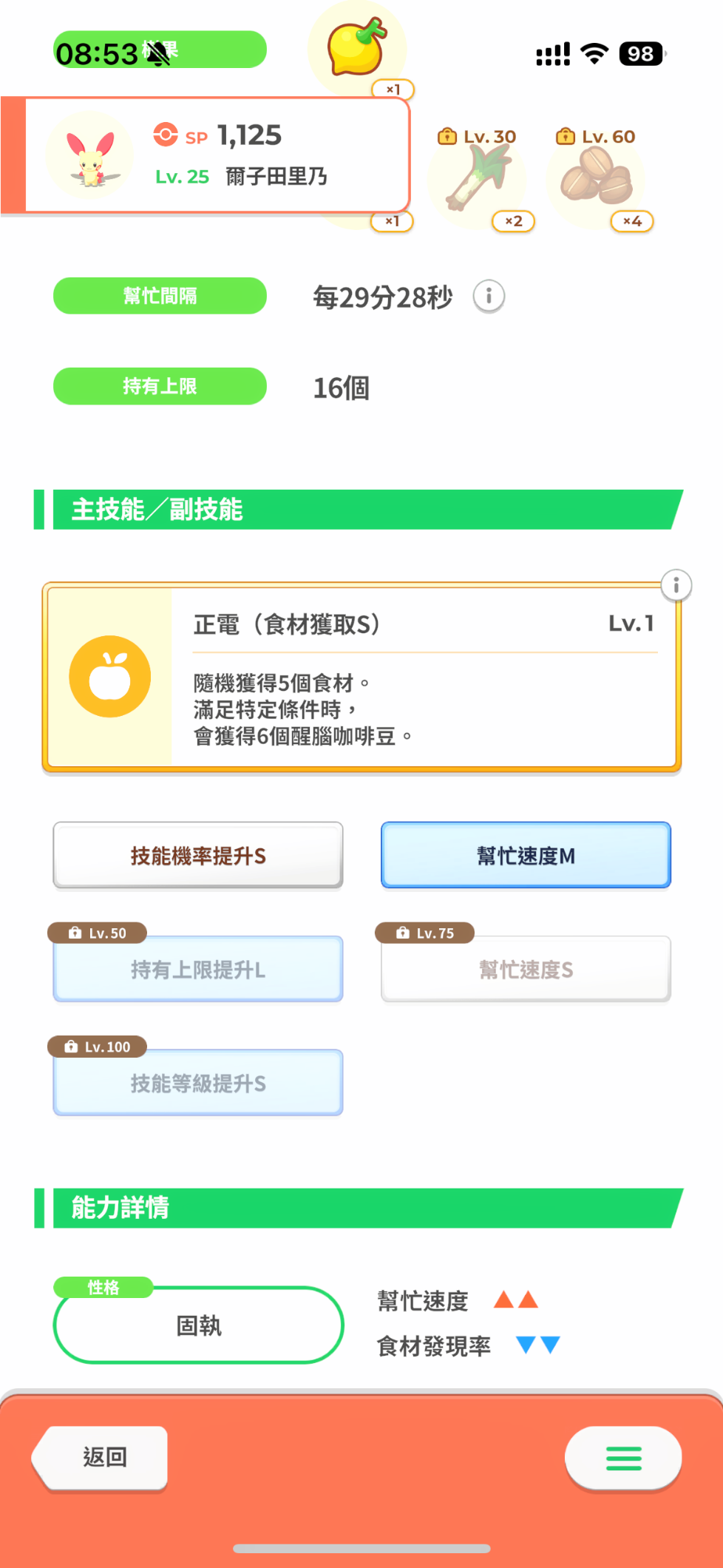Select the 幫忙速度M sub skill
Screen dimensions: 723x1568
point(526,856)
